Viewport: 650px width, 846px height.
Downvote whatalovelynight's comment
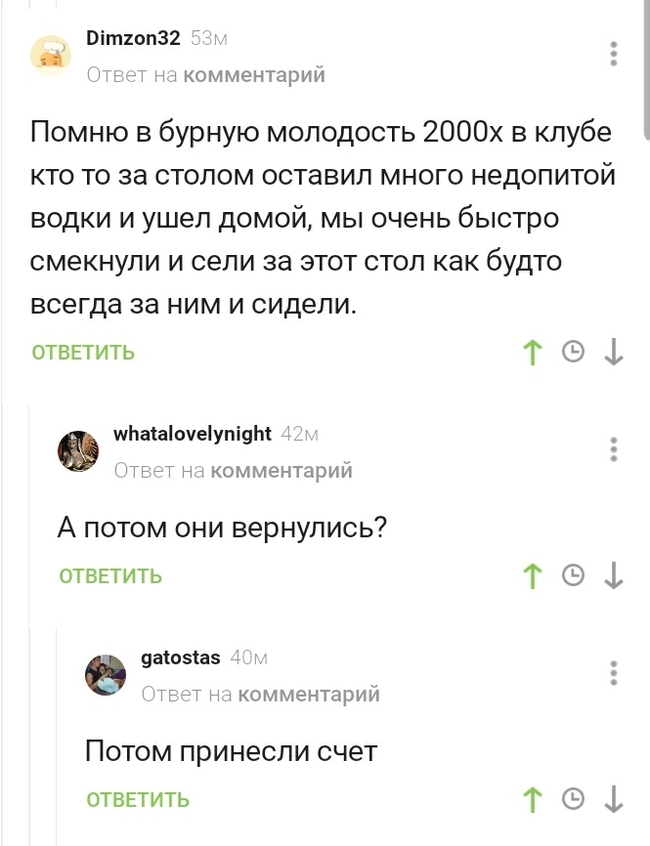[614, 575]
